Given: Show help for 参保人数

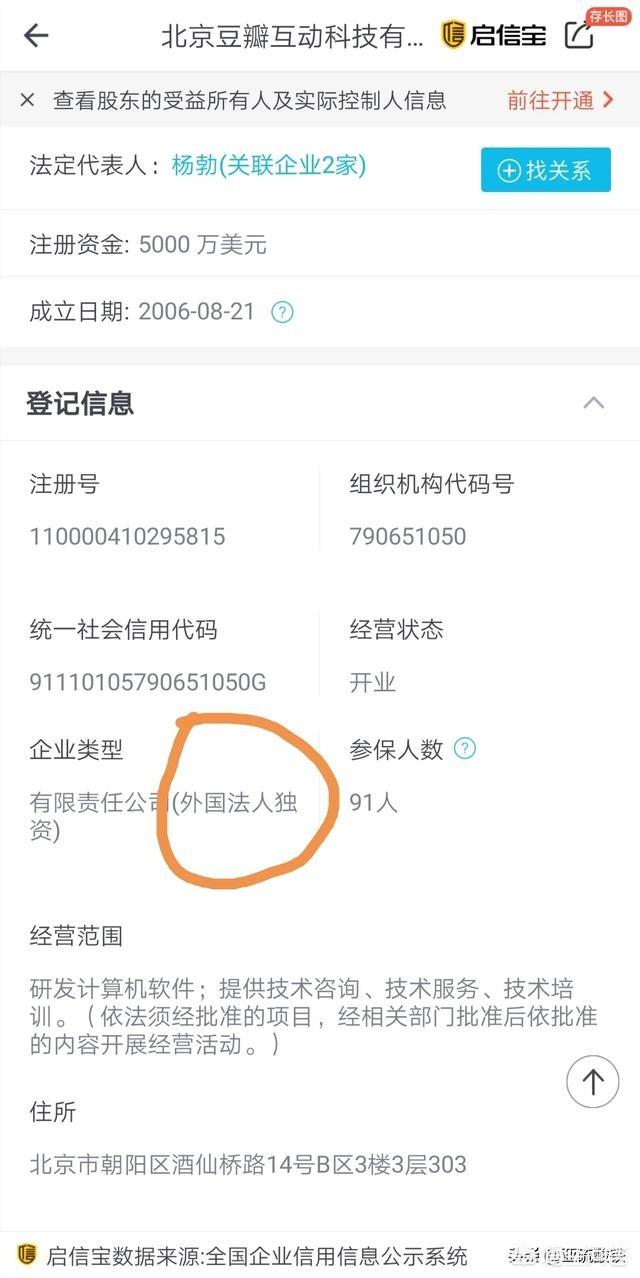Looking at the screenshot, I should (x=464, y=748).
